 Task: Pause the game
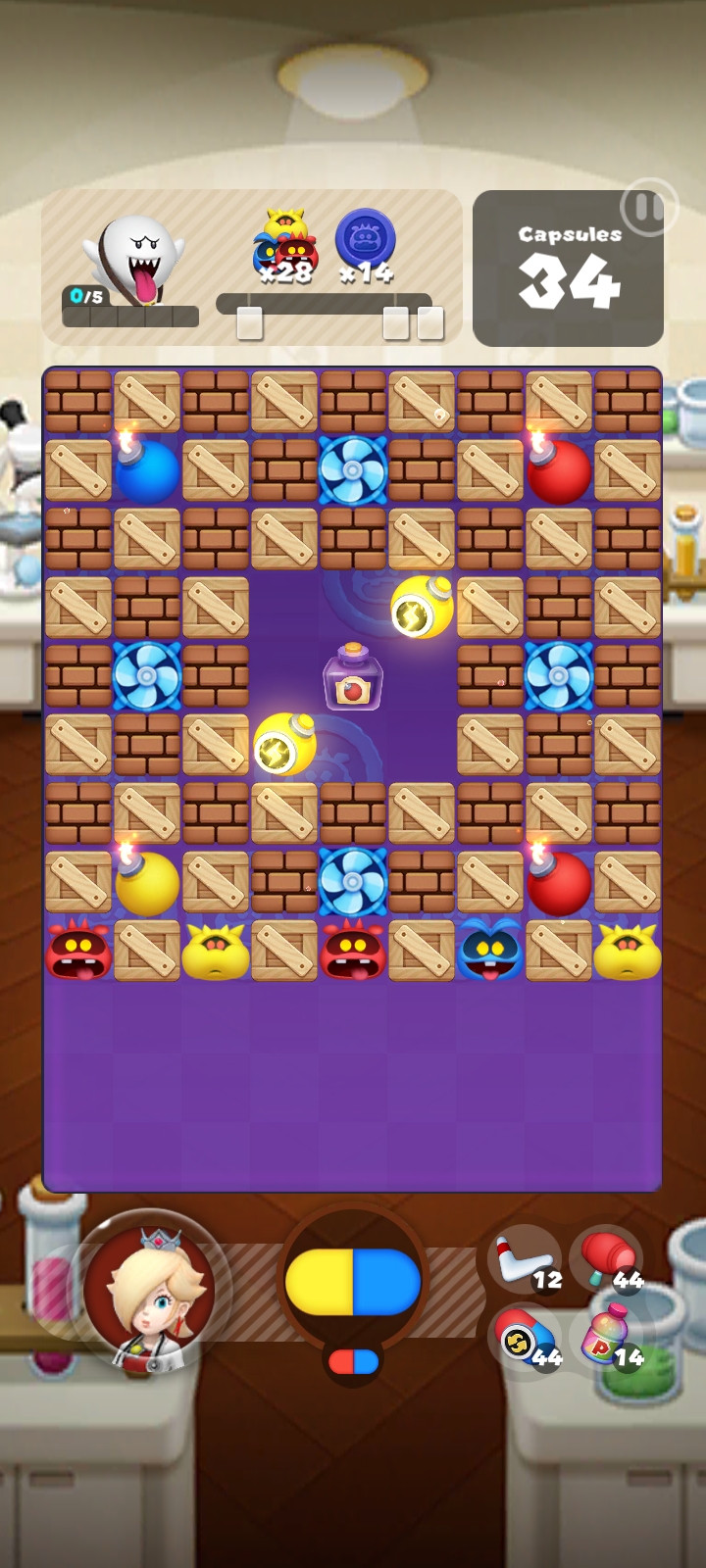point(647,208)
